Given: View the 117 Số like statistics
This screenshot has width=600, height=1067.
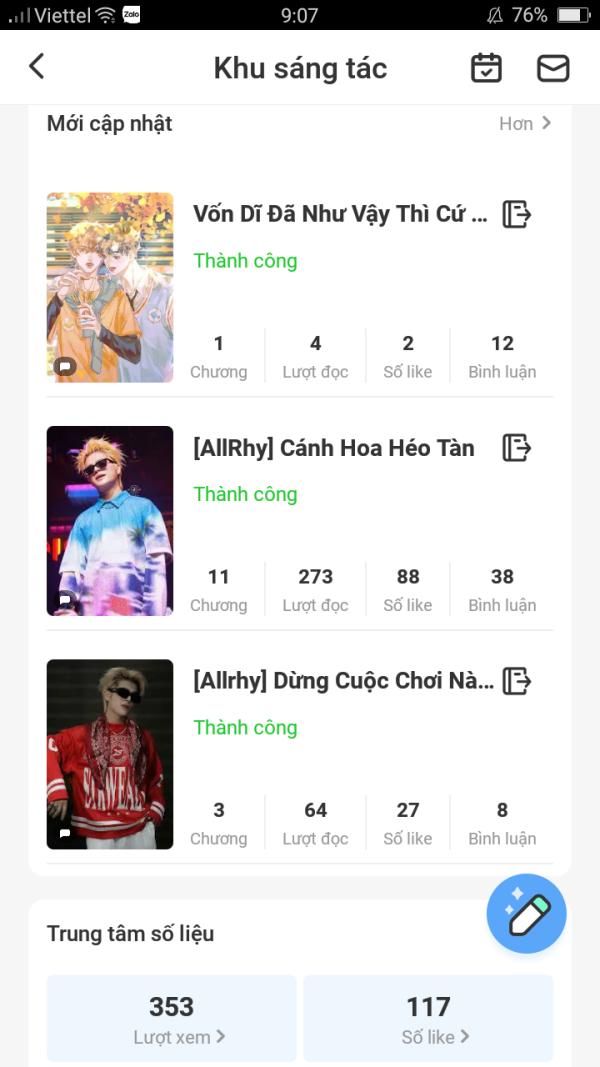Looking at the screenshot, I should (428, 1018).
